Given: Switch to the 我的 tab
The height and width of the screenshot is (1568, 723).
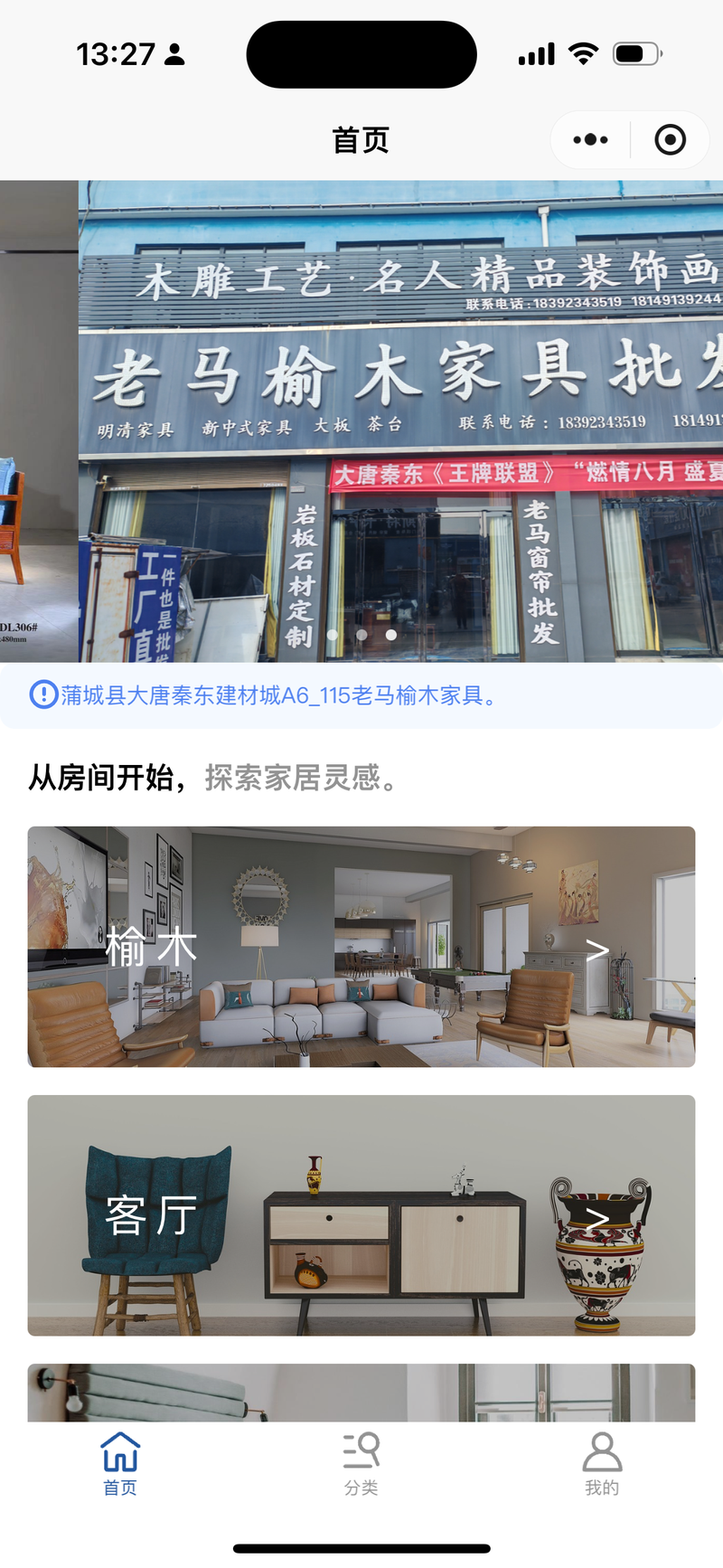Looking at the screenshot, I should [x=602, y=1463].
